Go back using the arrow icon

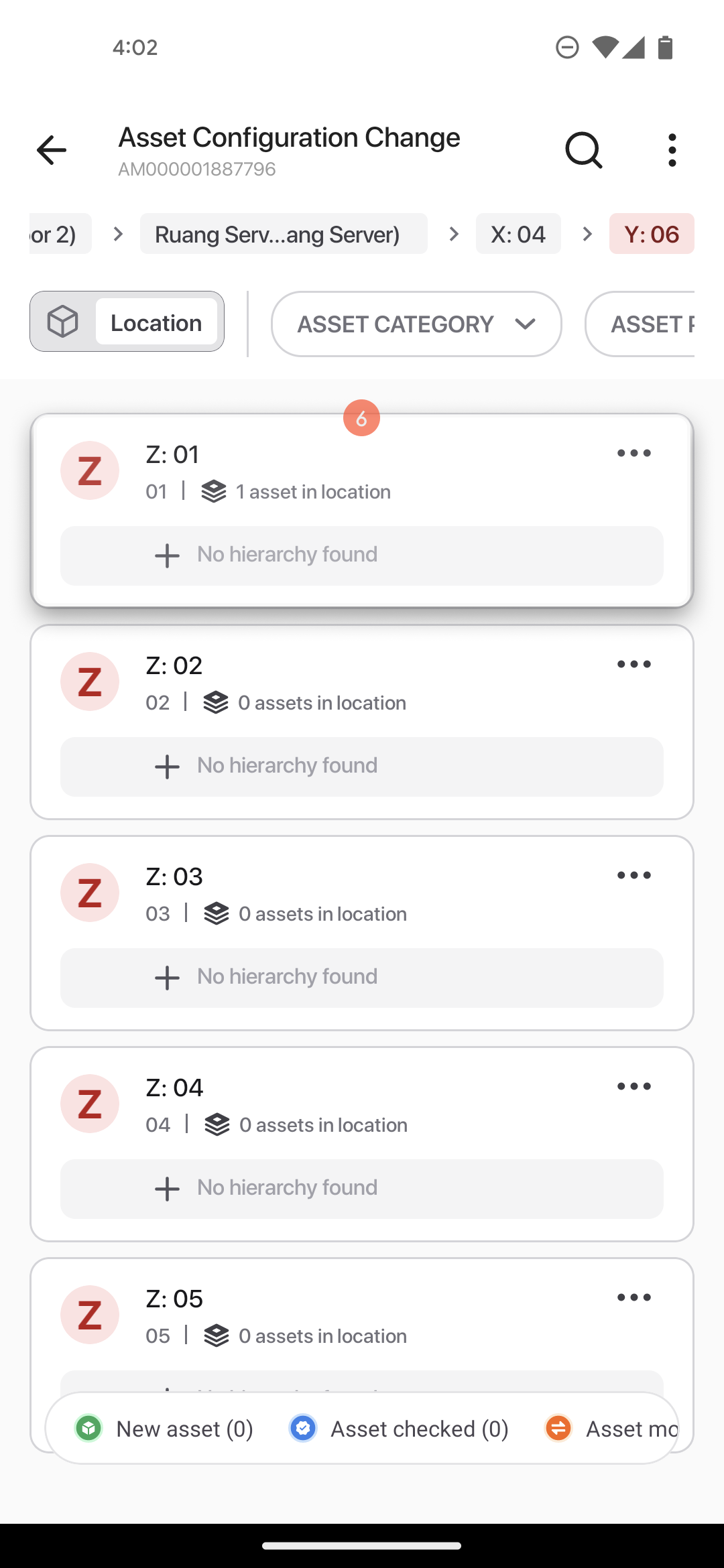52,149
